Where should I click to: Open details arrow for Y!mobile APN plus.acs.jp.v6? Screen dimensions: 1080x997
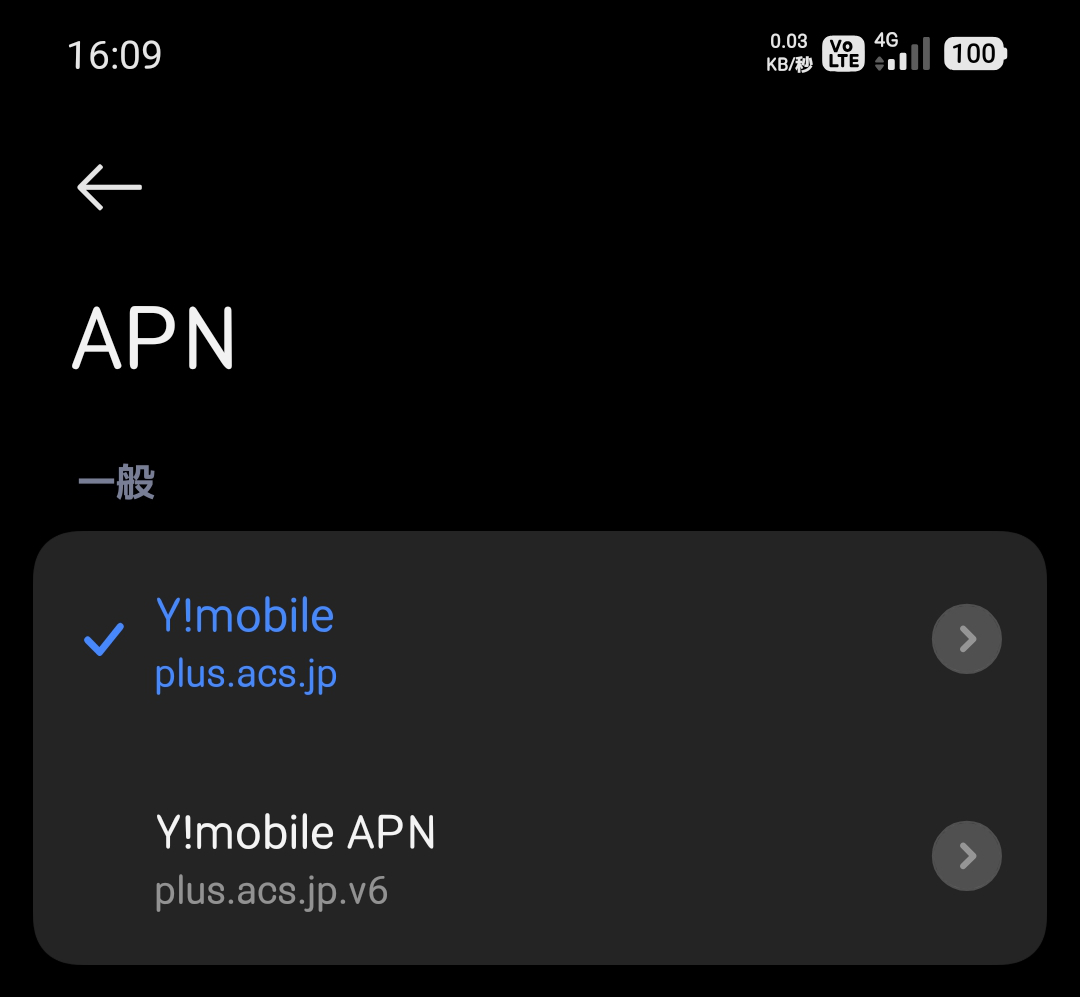click(966, 856)
